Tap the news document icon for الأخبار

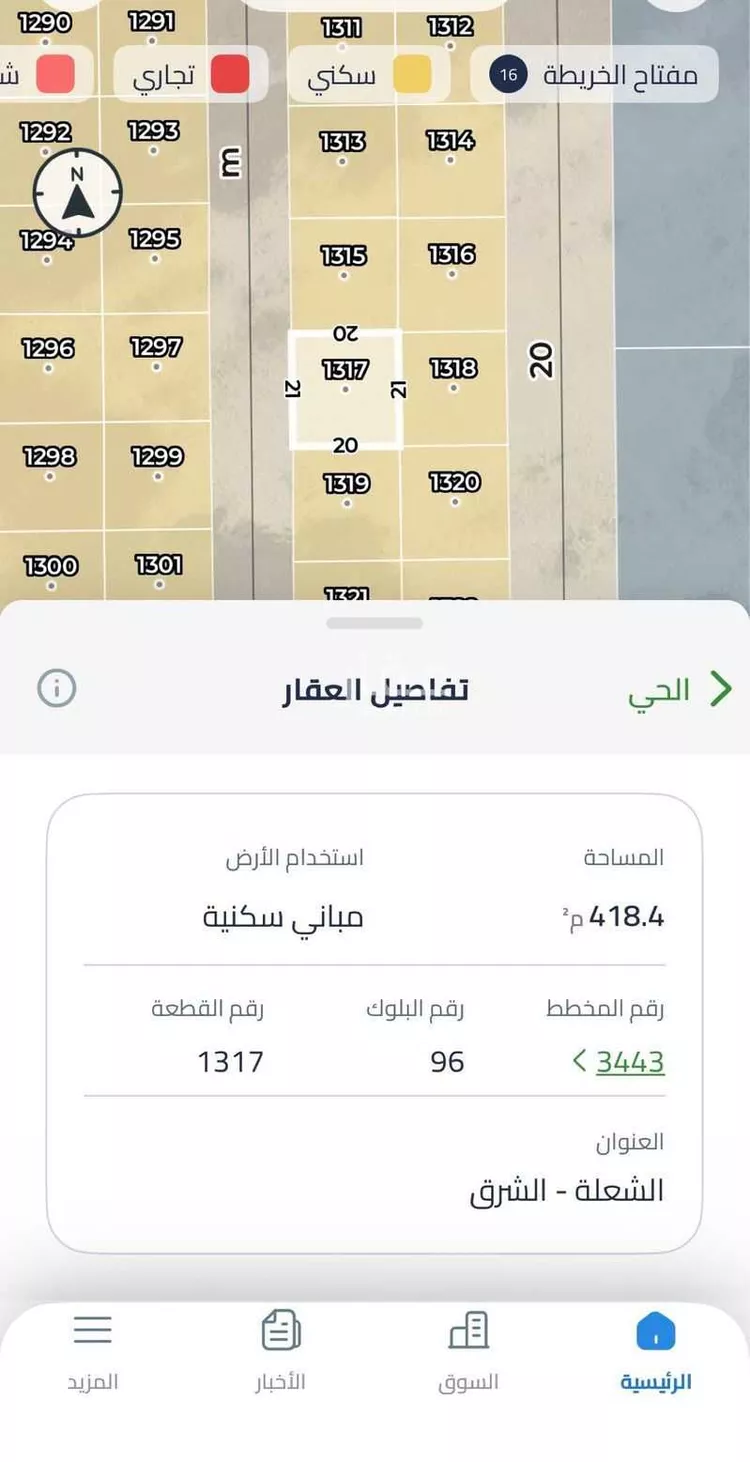coord(279,1330)
